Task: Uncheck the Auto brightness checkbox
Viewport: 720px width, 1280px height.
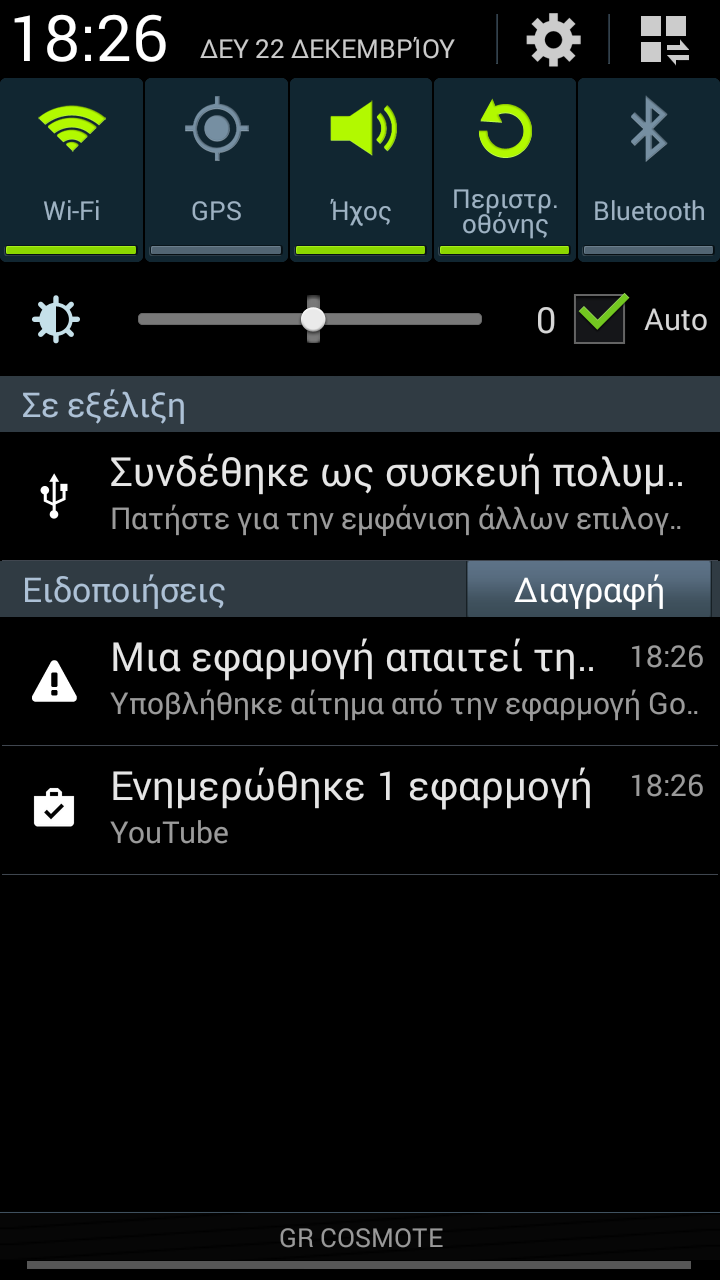Action: pos(601,319)
